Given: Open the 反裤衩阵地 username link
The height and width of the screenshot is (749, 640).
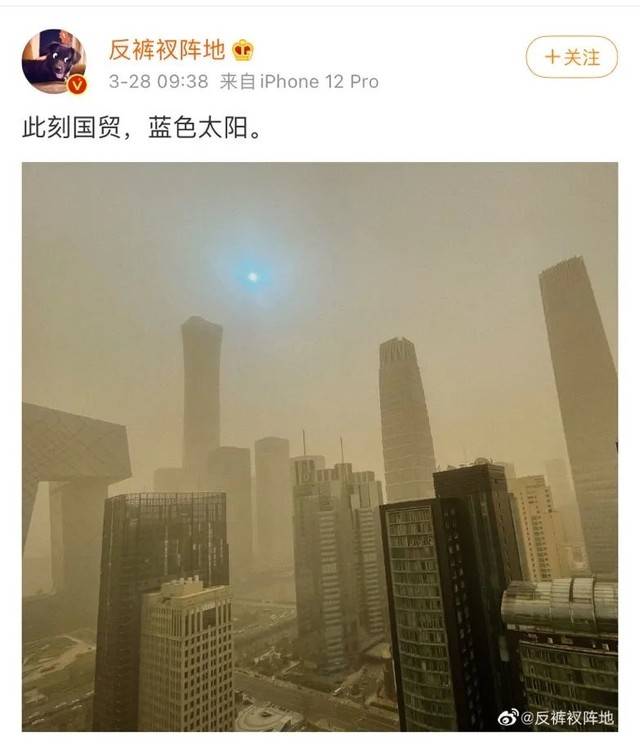Looking at the screenshot, I should tap(167, 48).
